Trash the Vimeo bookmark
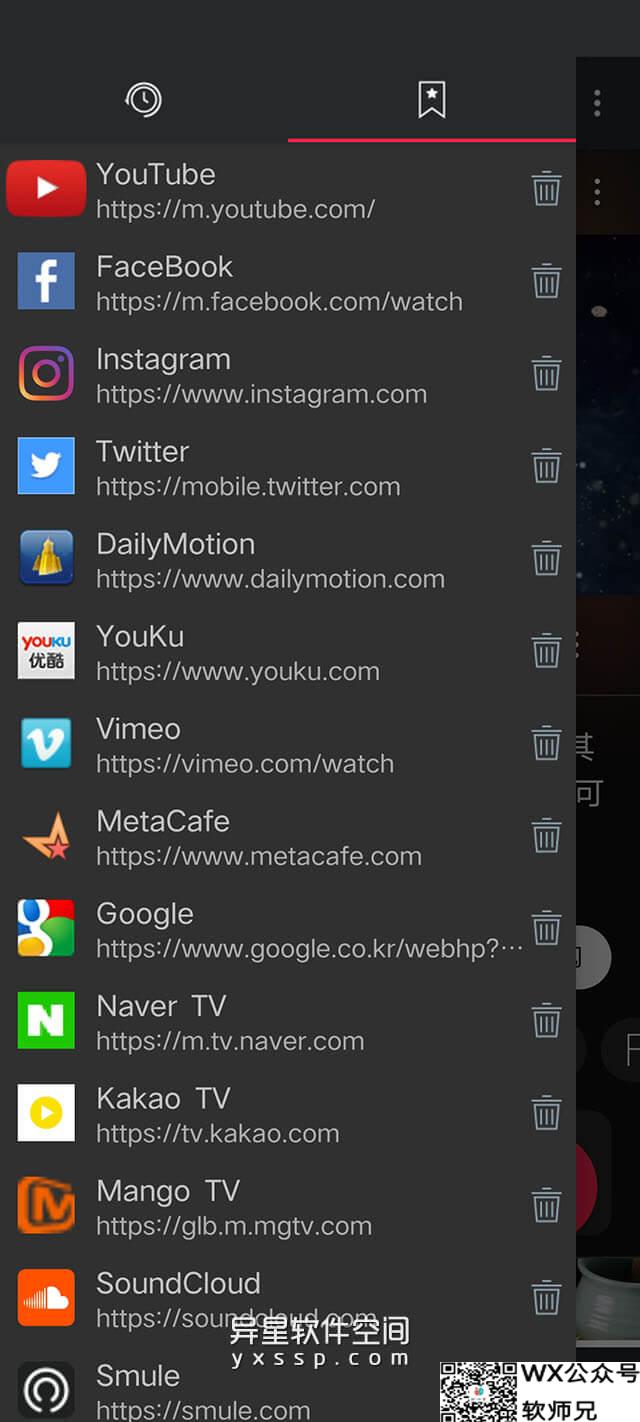Image resolution: width=640 pixels, height=1422 pixels. [x=546, y=744]
